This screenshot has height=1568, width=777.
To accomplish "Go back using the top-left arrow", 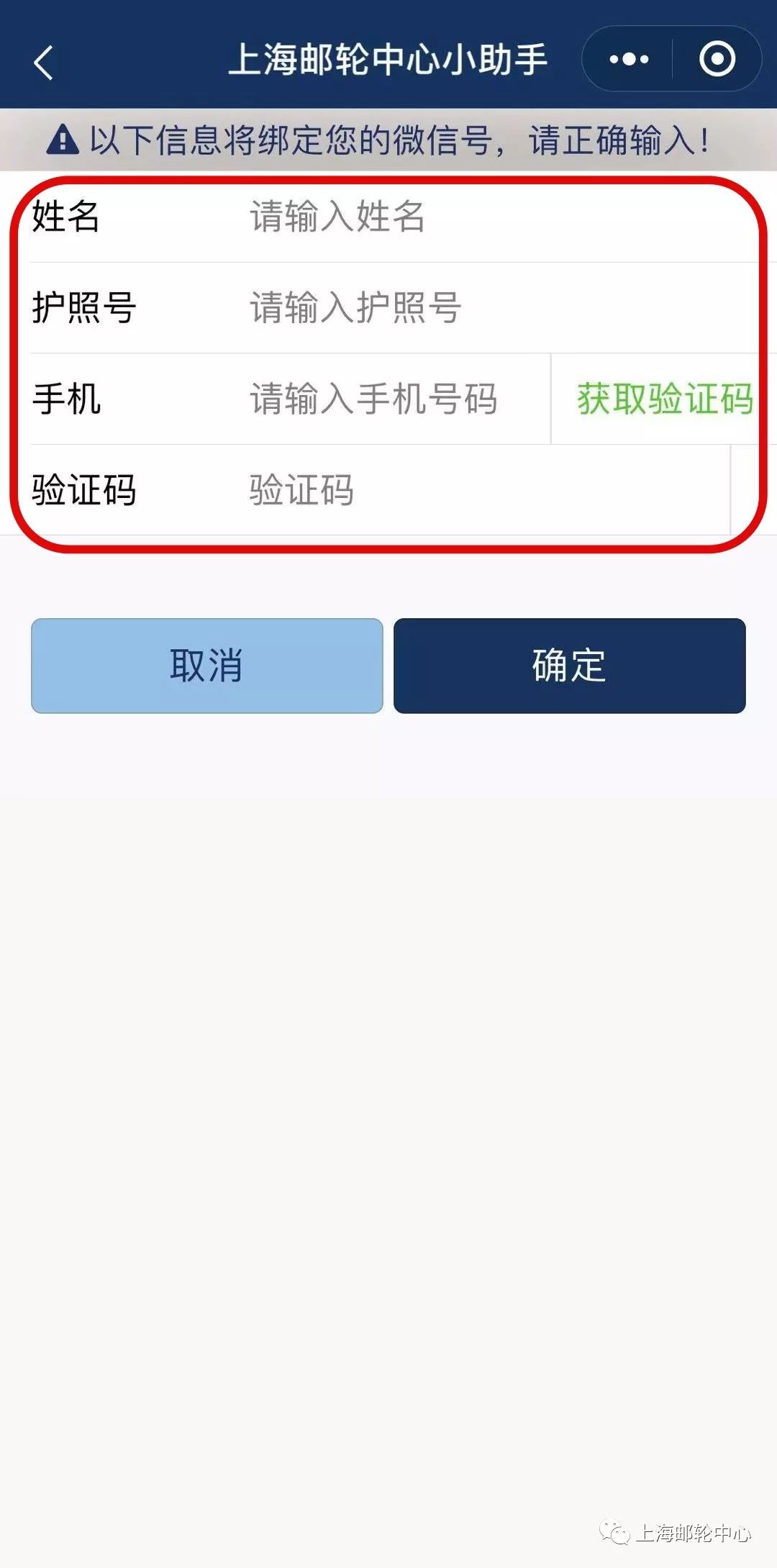I will pyautogui.click(x=44, y=62).
